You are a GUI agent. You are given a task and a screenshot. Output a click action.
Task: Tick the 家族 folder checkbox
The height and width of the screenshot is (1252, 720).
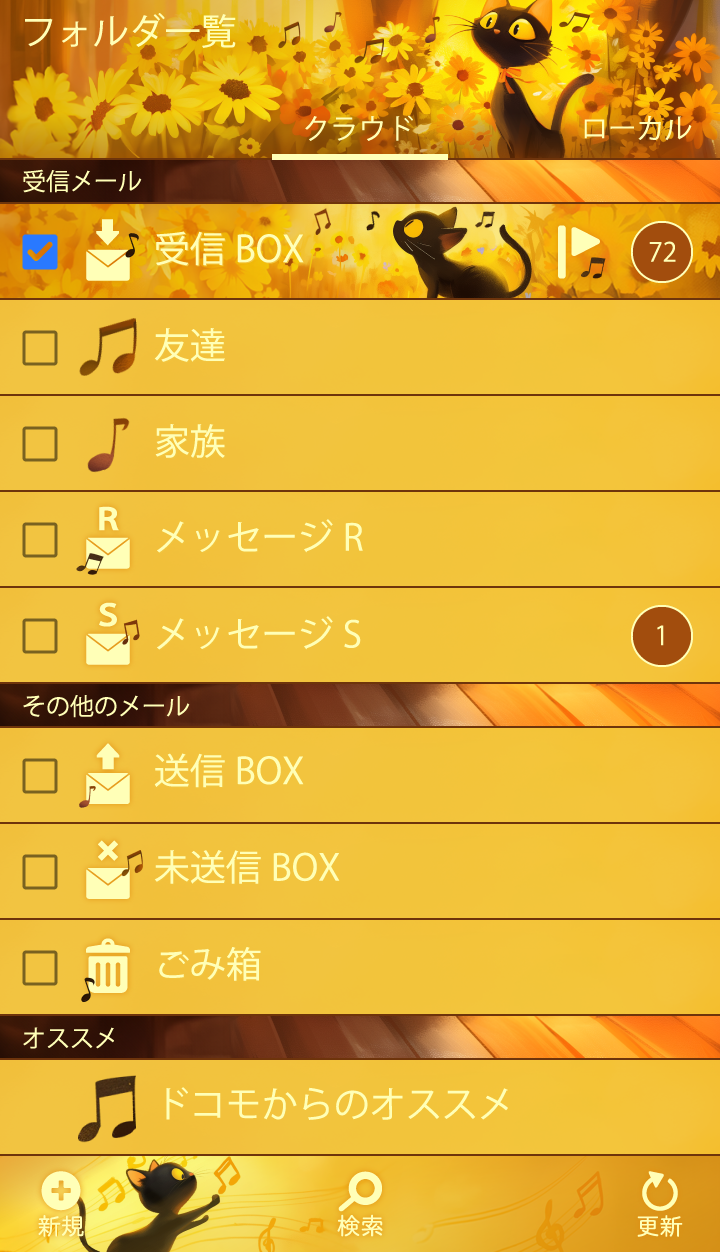coord(40,444)
